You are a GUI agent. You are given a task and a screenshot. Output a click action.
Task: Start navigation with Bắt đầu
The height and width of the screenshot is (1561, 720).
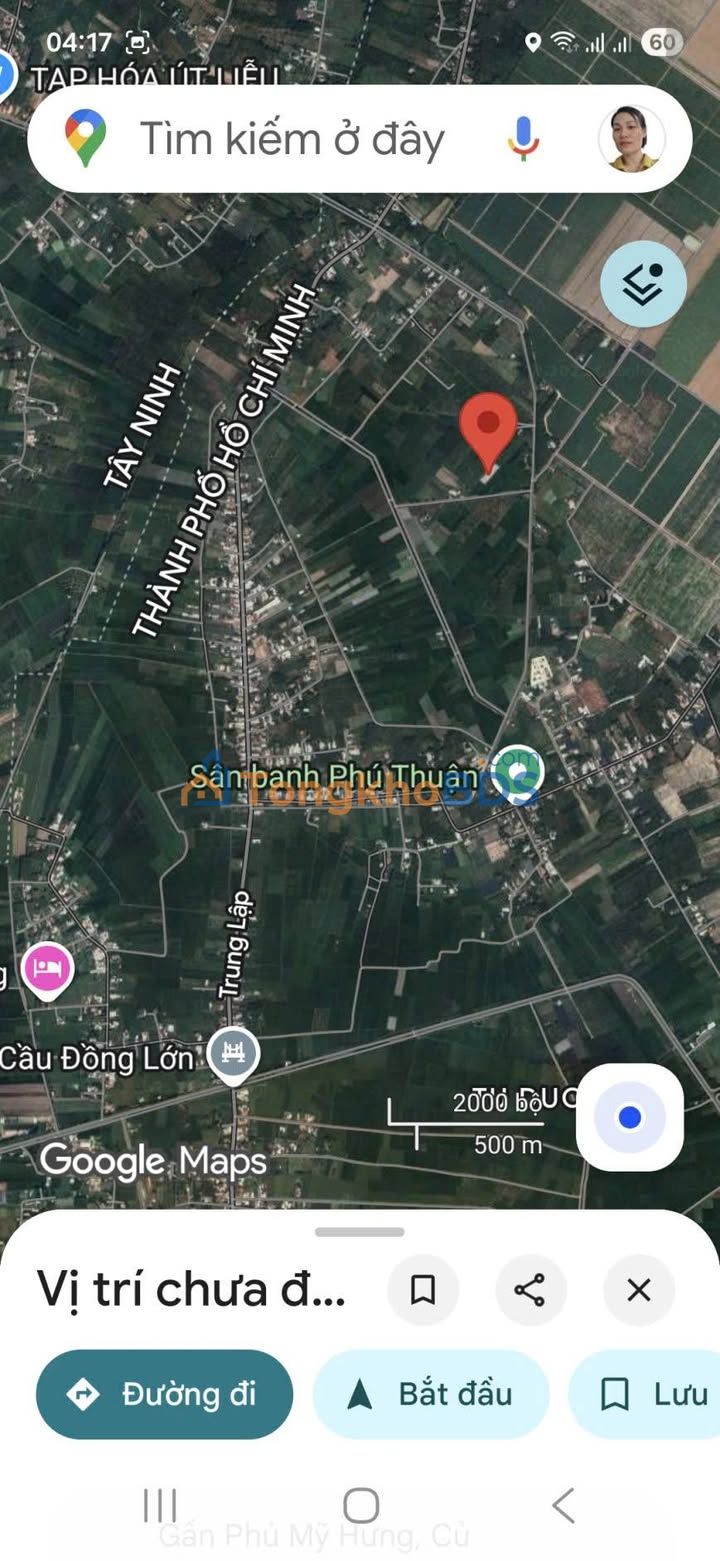431,1394
